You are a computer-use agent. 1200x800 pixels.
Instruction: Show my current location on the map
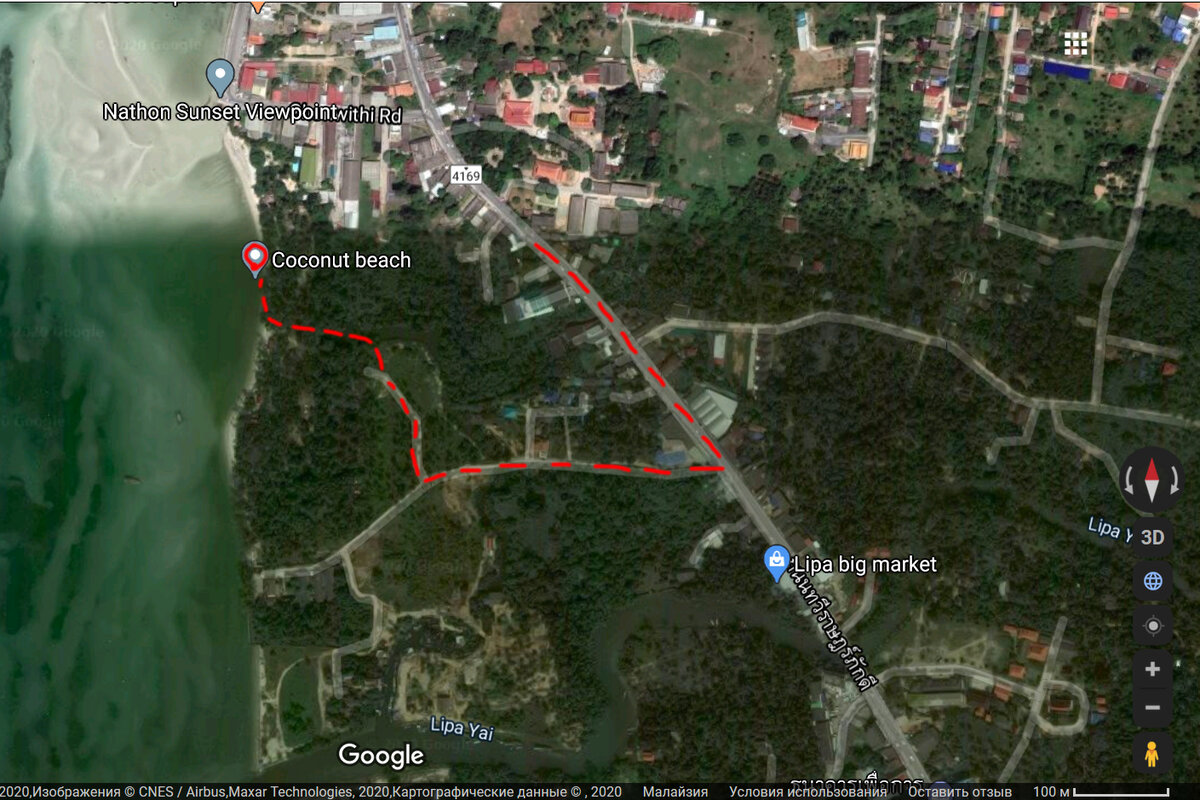[x=1152, y=626]
